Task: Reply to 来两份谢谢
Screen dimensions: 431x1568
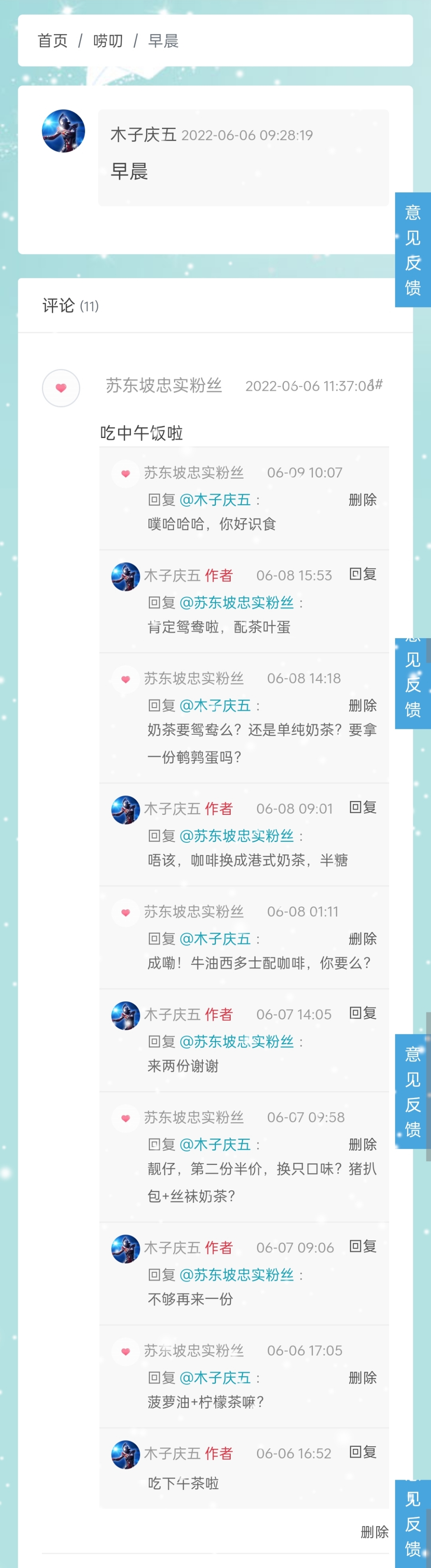Action: (362, 1013)
